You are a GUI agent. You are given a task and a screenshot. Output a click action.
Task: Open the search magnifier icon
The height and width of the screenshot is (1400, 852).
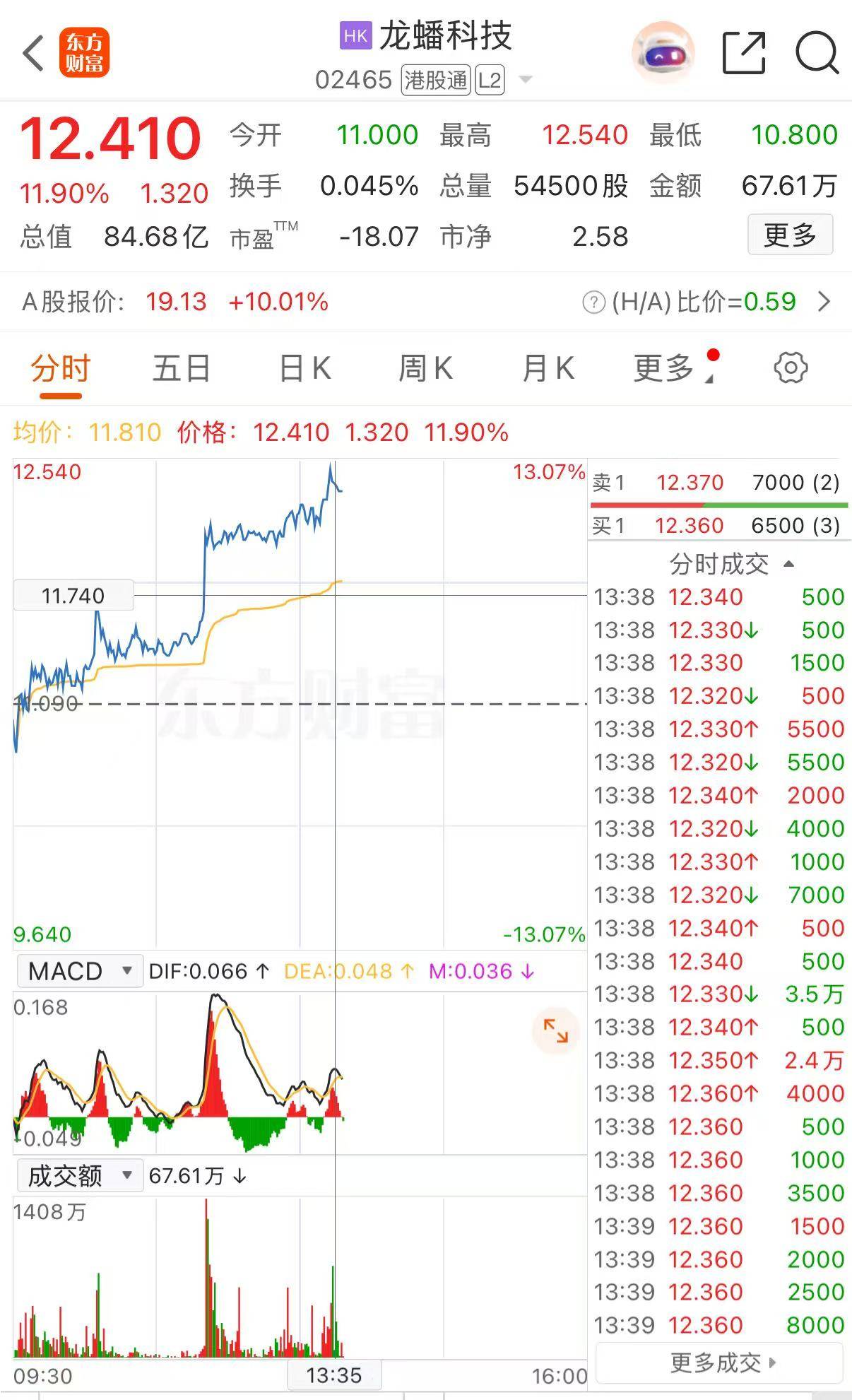coord(817,53)
